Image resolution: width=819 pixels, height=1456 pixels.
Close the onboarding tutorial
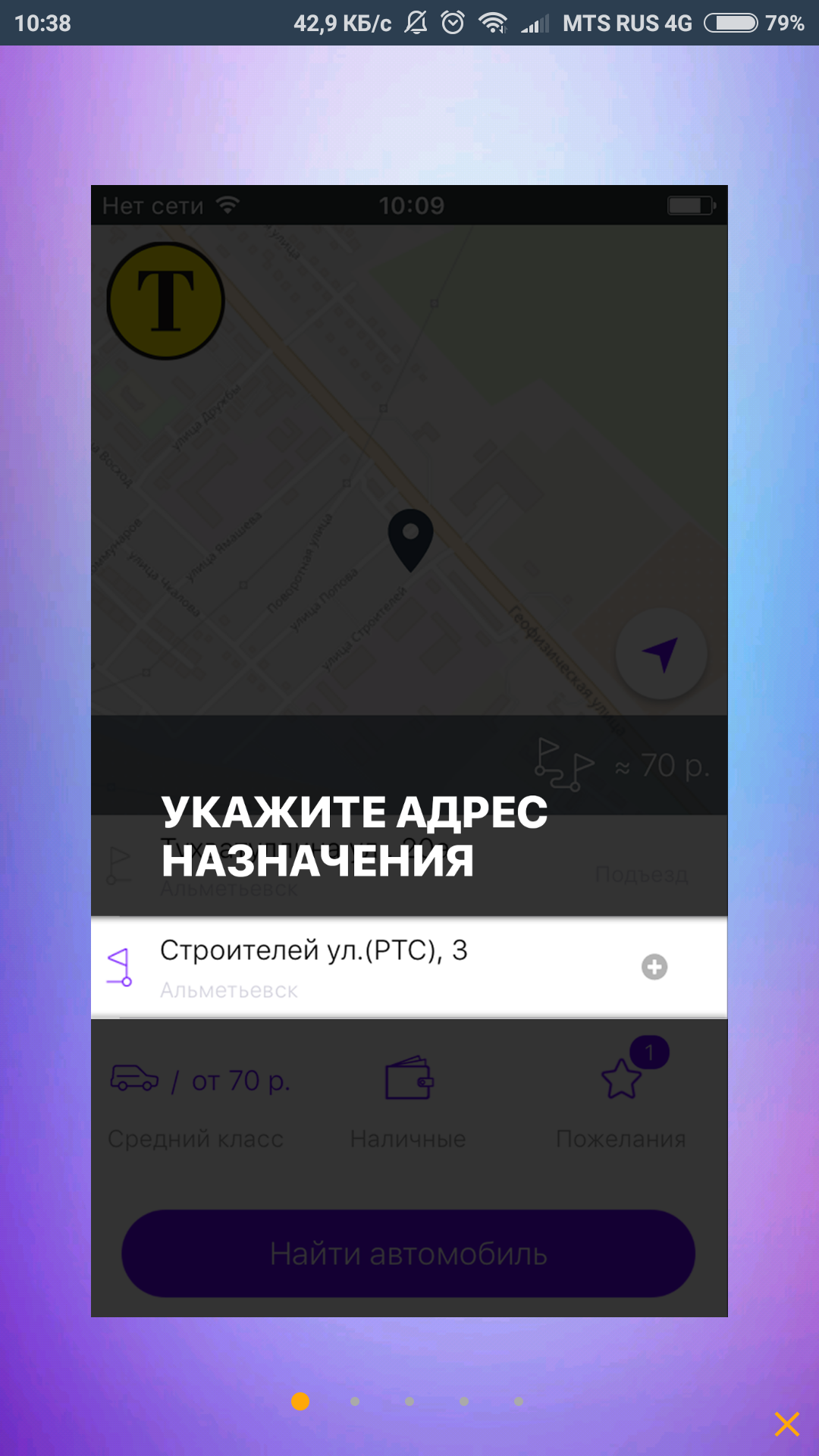click(787, 1423)
